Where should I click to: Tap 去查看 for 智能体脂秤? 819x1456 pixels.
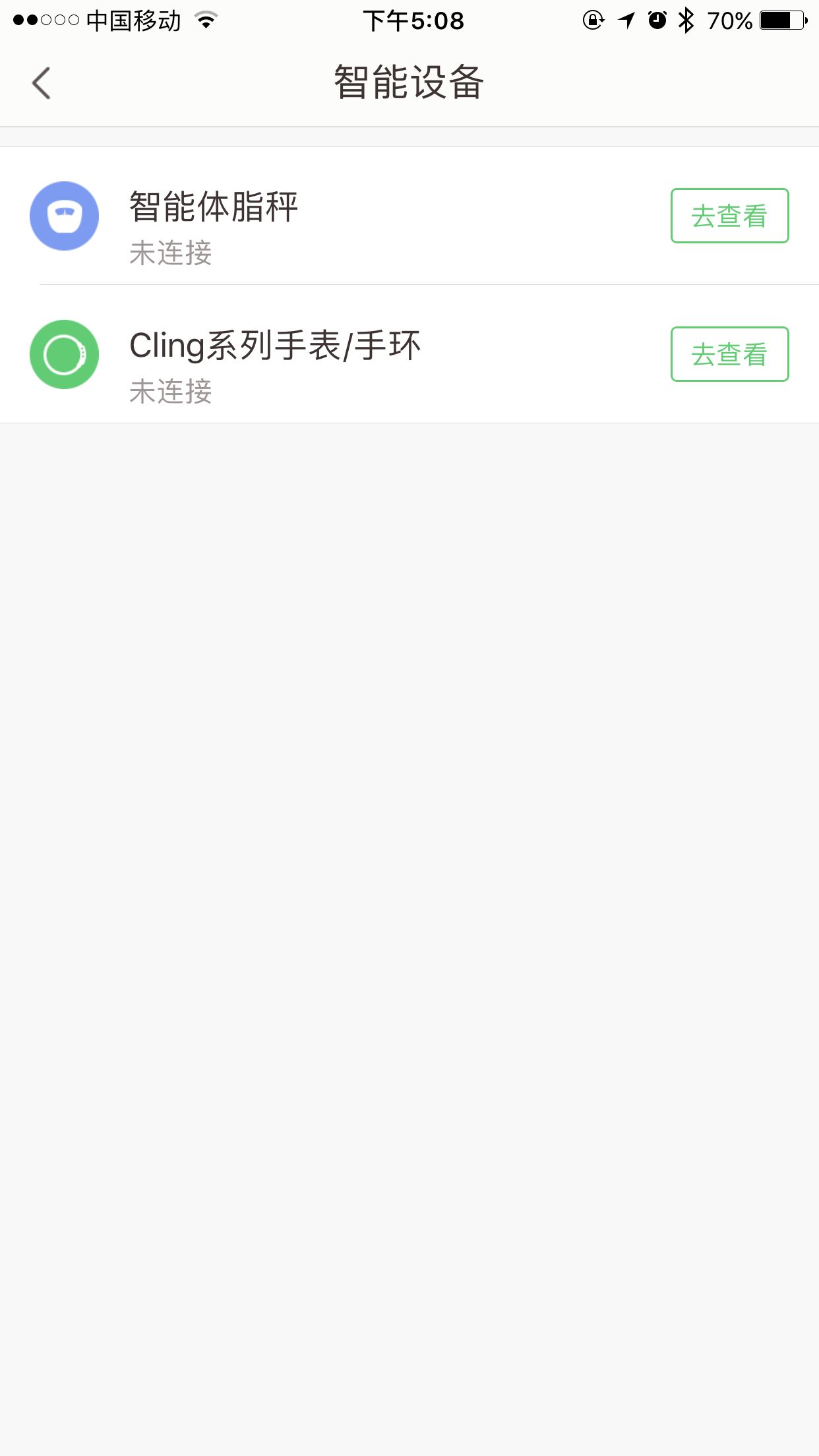tap(729, 216)
